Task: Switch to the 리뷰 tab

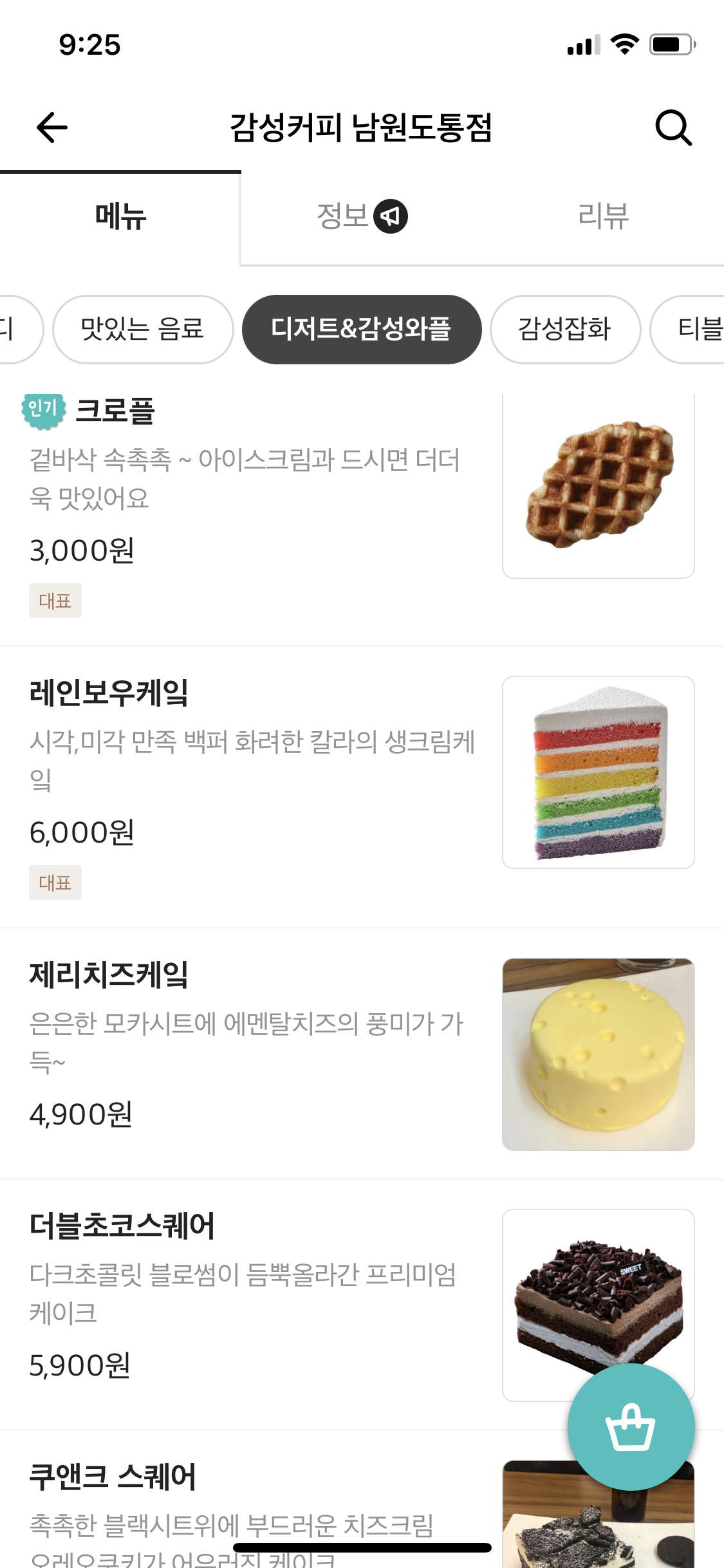Action: 603,216
